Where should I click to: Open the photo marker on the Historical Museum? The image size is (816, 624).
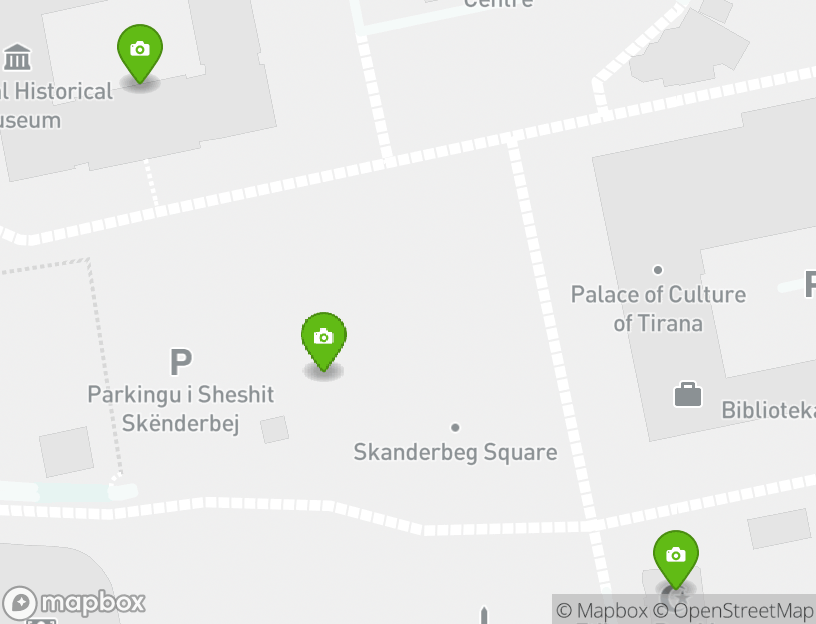point(140,50)
